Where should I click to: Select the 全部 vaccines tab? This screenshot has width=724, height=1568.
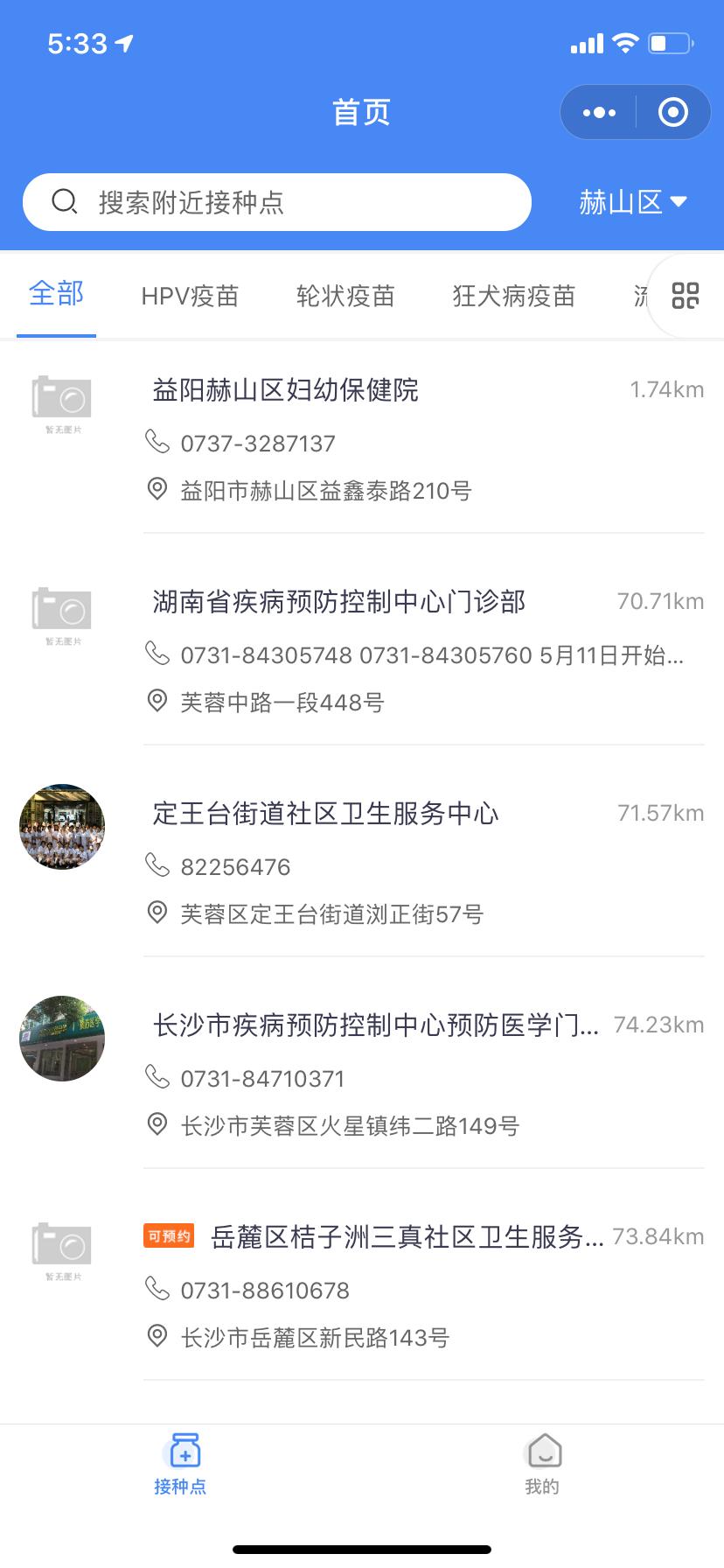(55, 296)
